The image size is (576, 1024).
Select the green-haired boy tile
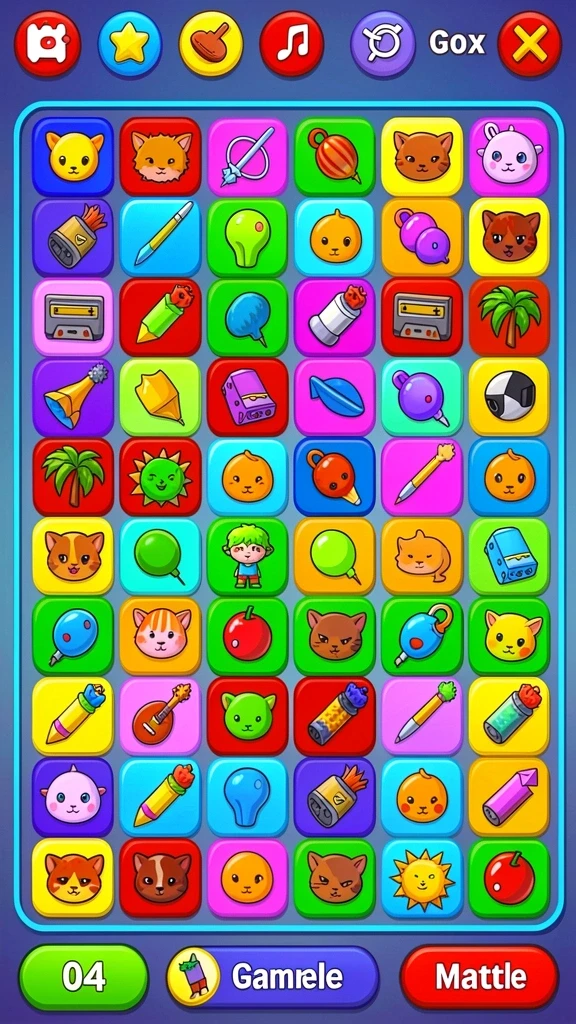248,557
